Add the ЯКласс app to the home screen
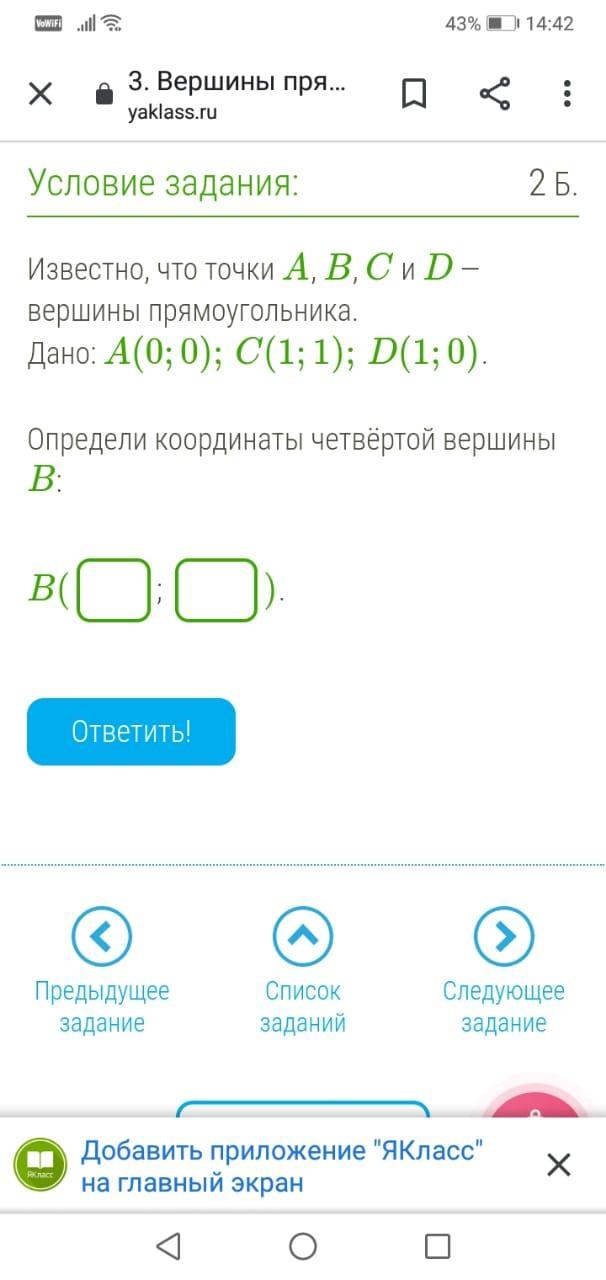The image size is (606, 1280). click(282, 1166)
